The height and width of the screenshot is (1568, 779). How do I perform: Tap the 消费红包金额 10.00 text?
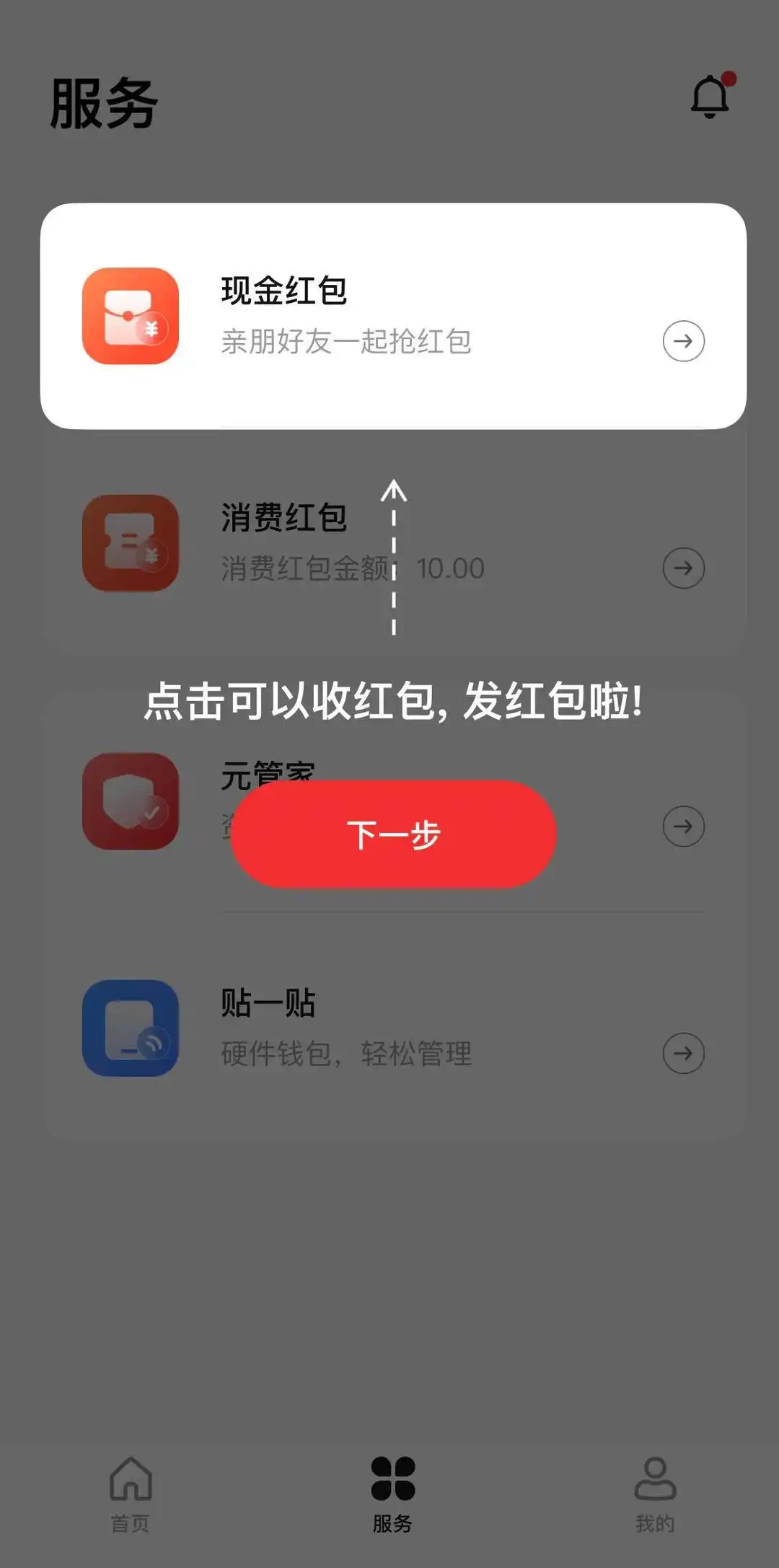(351, 568)
